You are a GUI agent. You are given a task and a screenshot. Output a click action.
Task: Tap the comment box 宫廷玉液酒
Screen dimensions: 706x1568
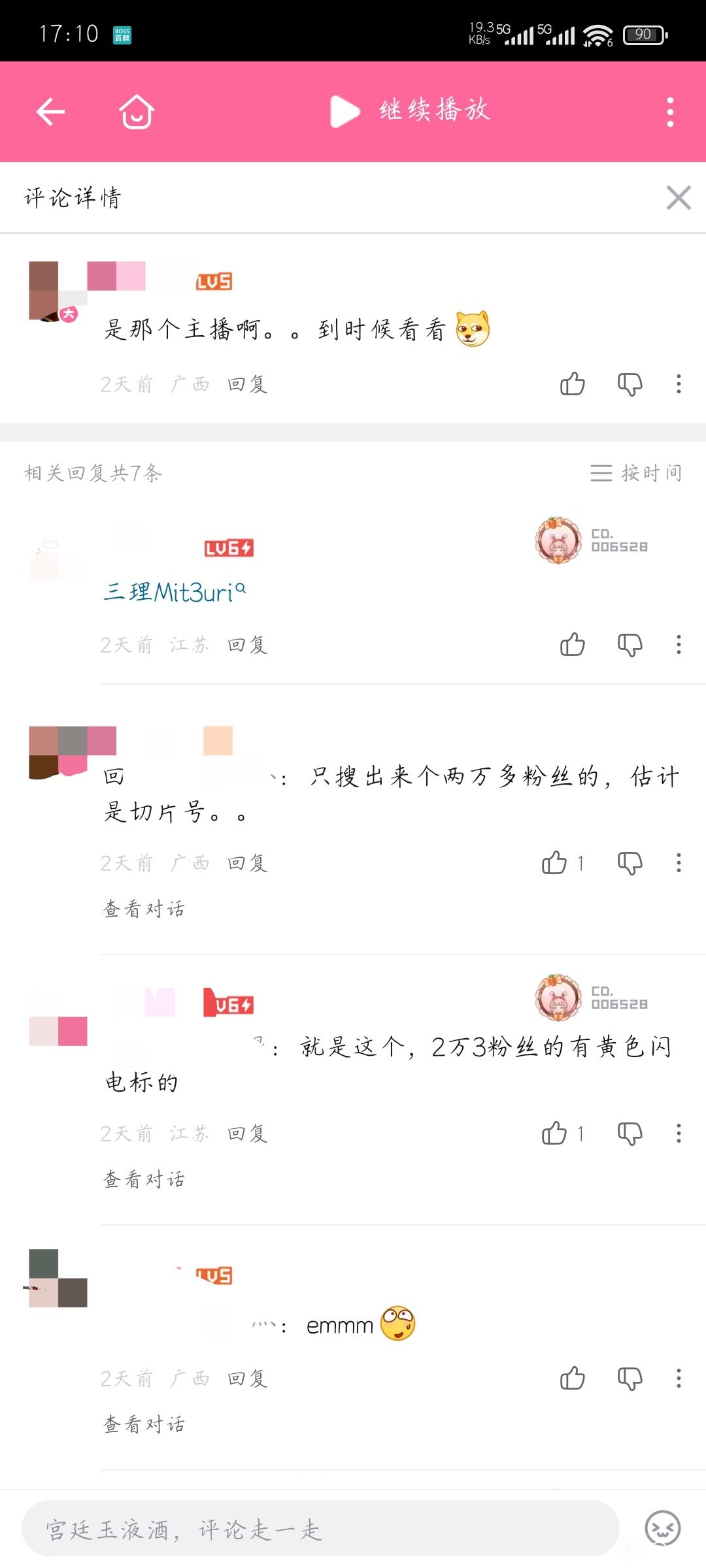[x=320, y=1529]
